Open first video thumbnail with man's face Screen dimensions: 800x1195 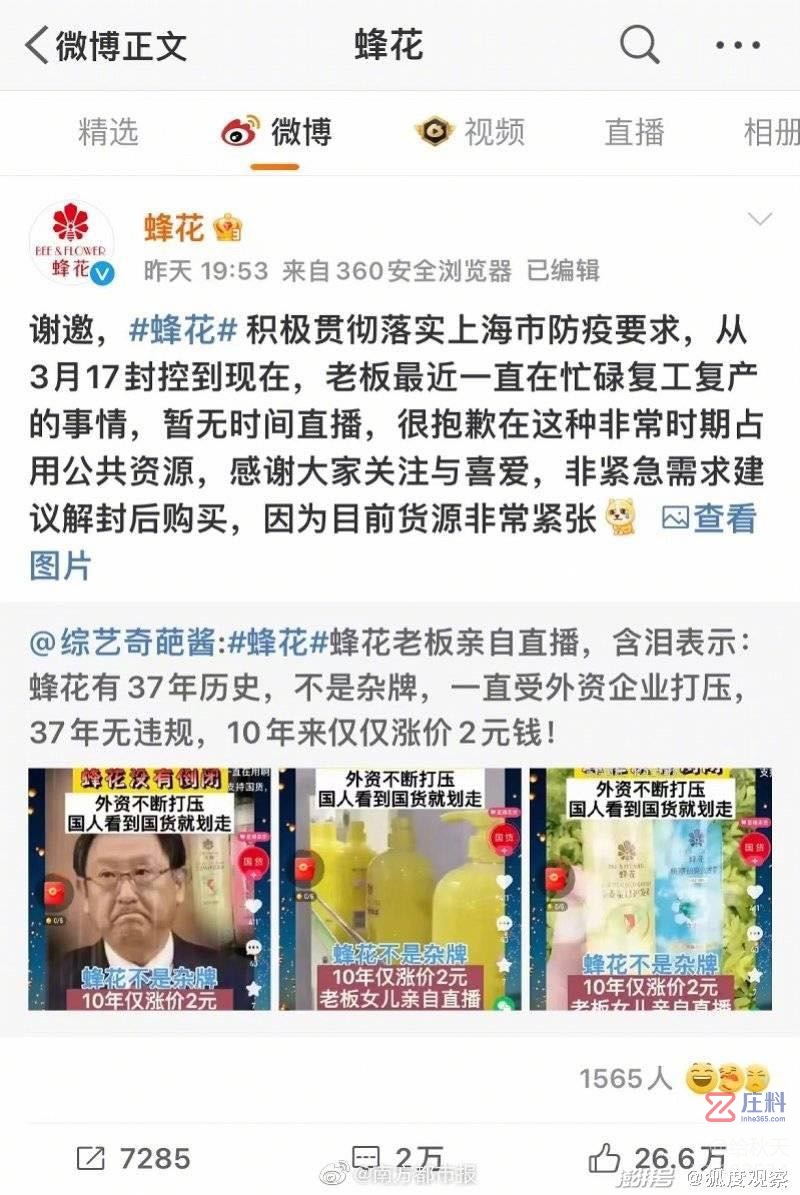point(149,888)
